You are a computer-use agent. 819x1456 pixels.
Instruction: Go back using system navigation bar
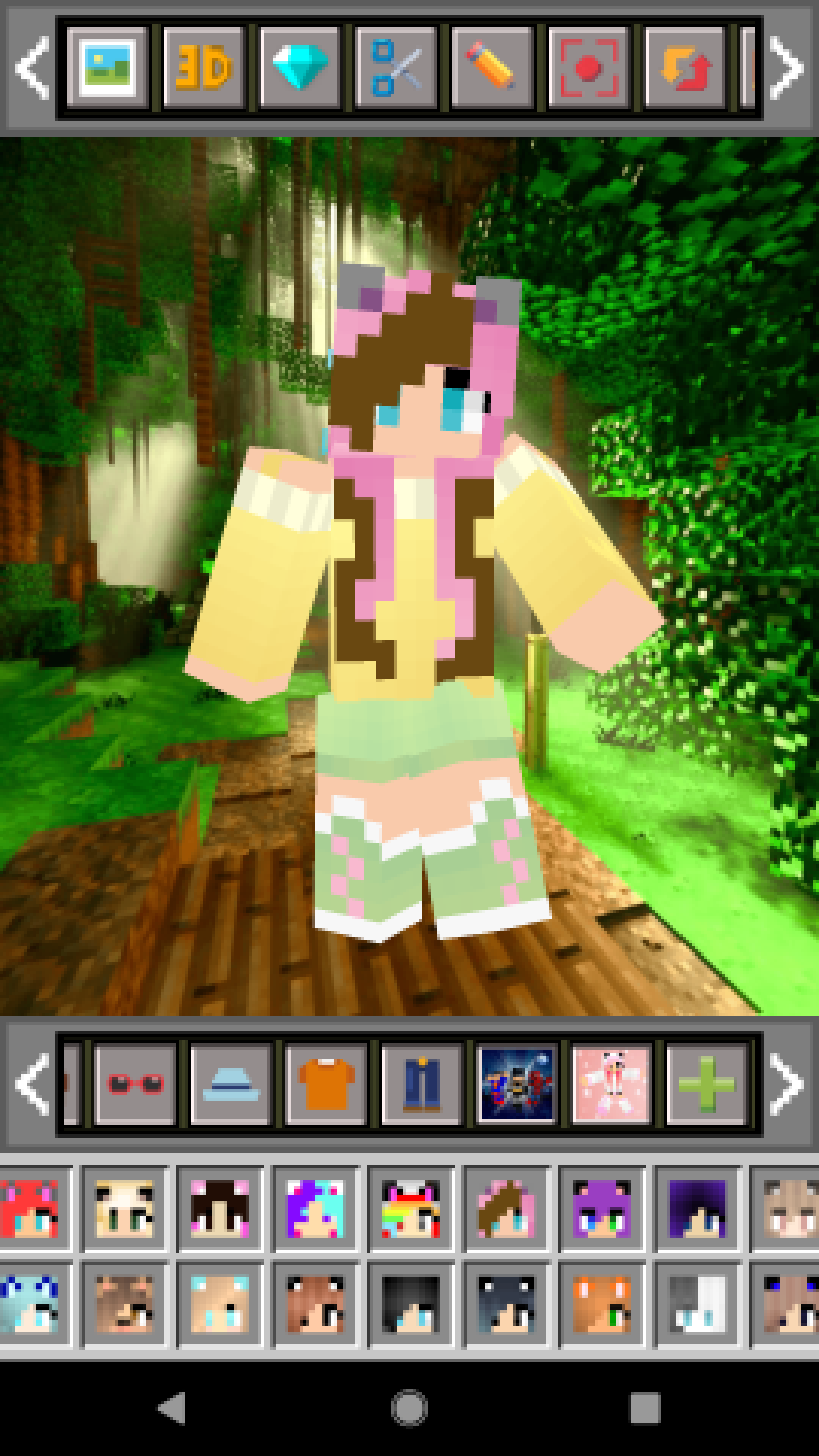173,1408
